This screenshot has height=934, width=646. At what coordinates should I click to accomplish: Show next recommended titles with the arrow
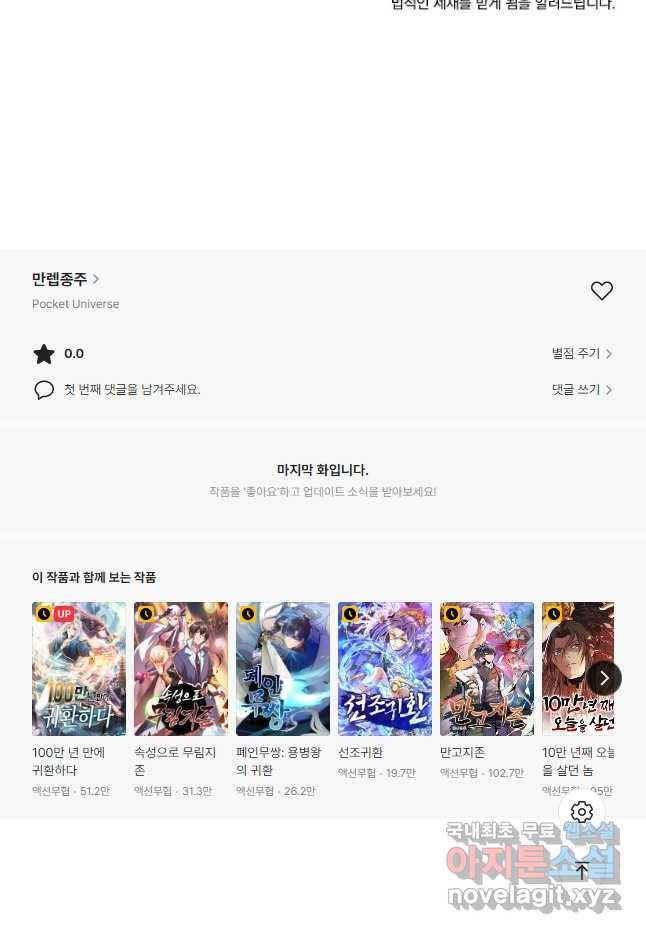point(604,678)
